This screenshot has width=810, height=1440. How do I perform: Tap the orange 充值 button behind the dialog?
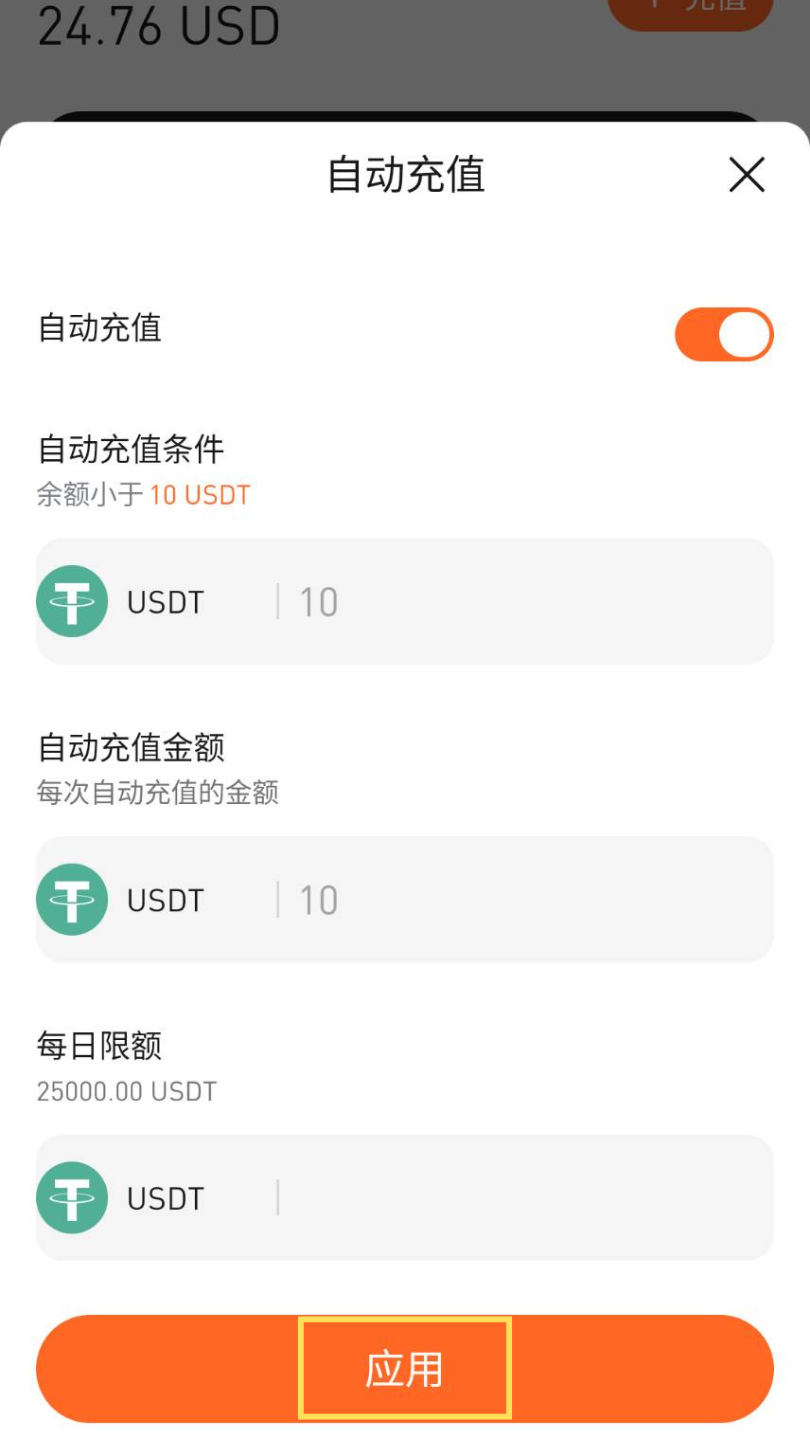[x=690, y=10]
